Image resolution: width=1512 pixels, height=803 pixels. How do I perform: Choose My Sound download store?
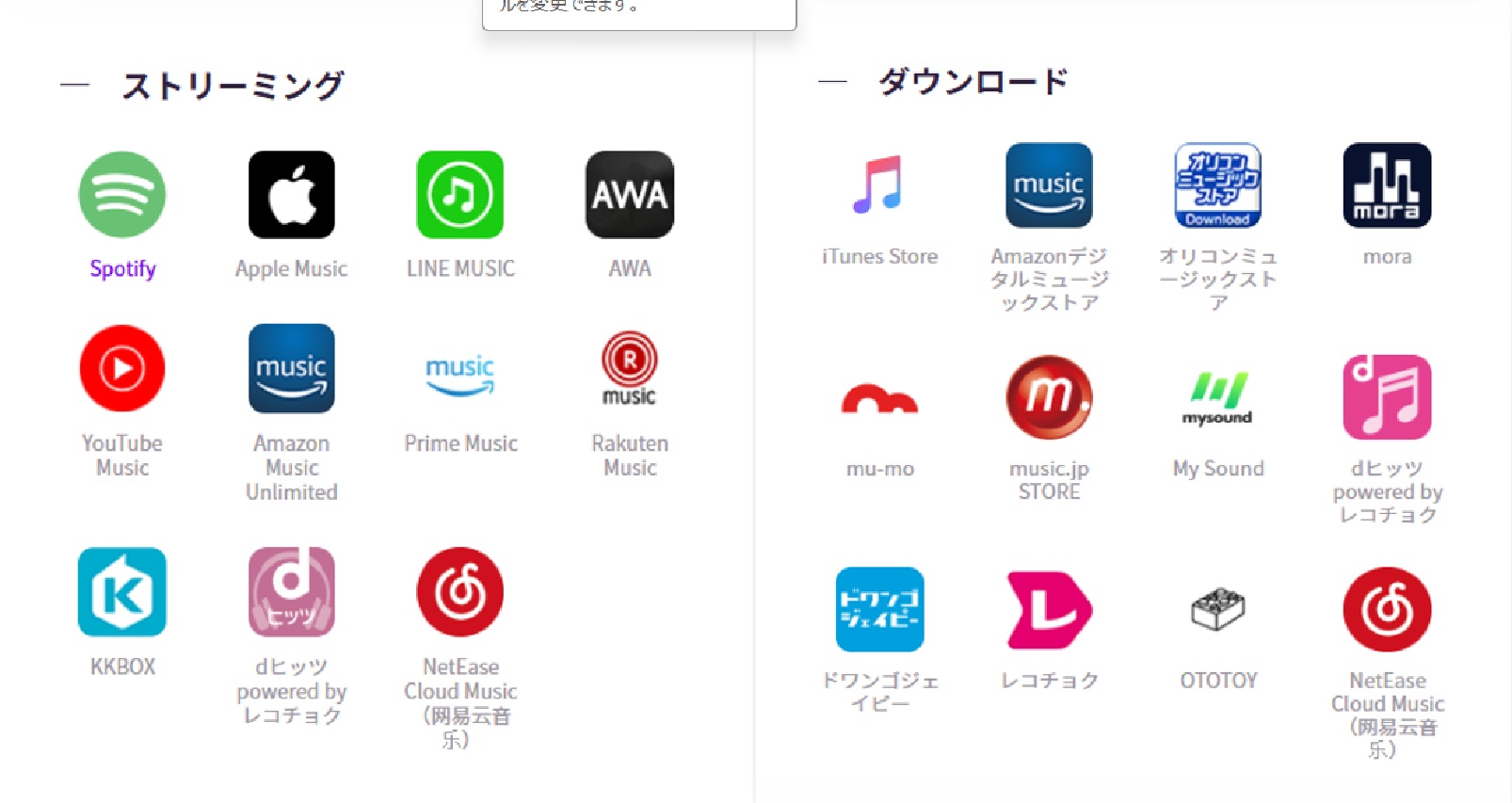(x=1217, y=397)
